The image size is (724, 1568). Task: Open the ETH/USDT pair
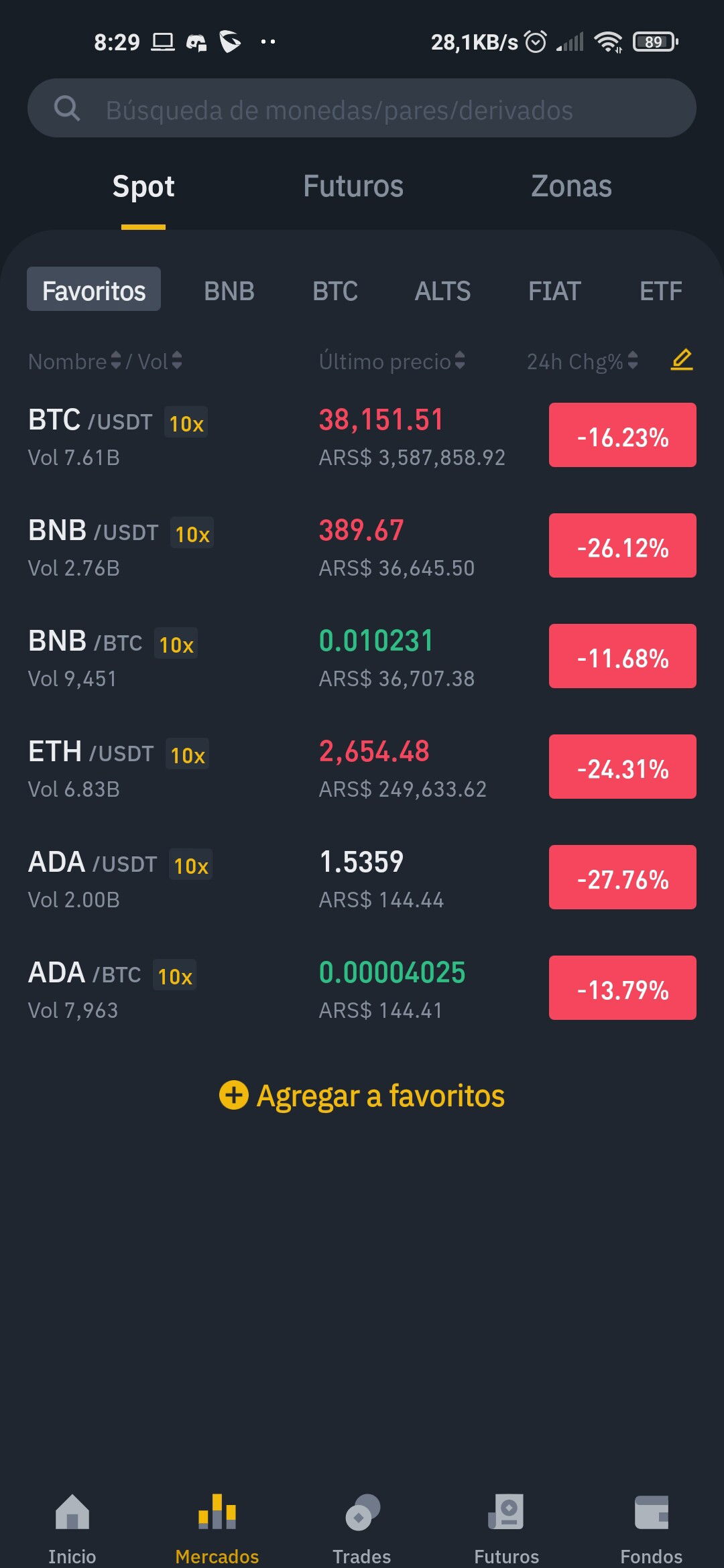point(362,769)
